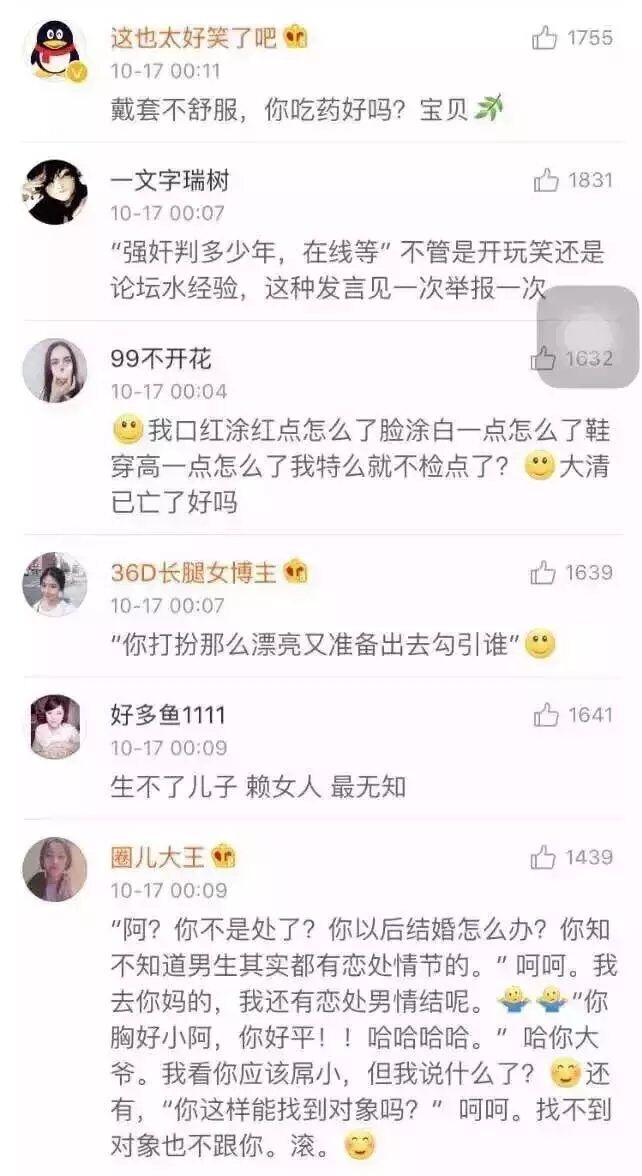
Task: Like 好多鱼1111's comment
Action: (546, 716)
